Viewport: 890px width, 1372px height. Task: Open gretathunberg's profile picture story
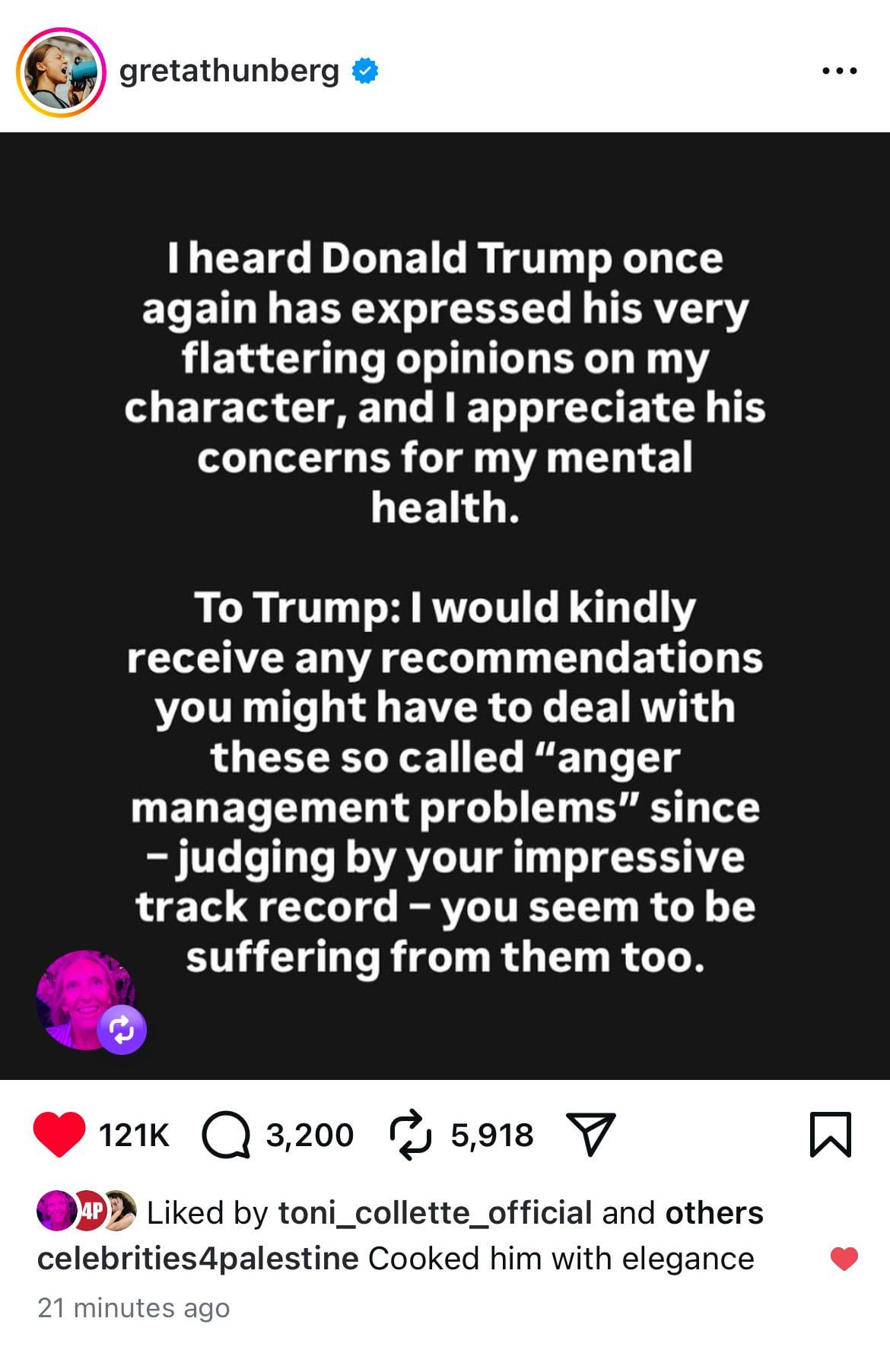coord(61,72)
